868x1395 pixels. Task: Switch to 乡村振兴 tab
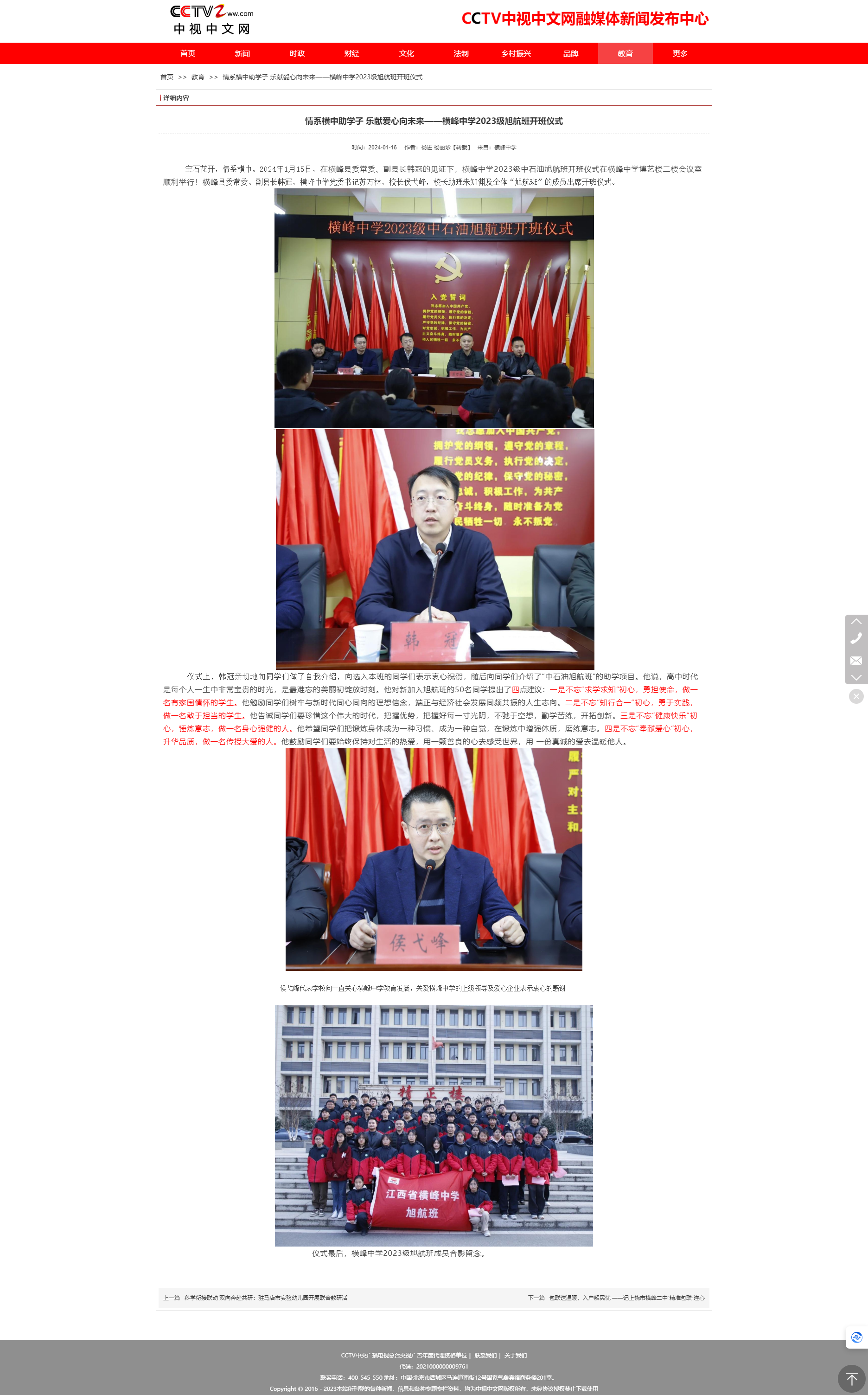(516, 53)
